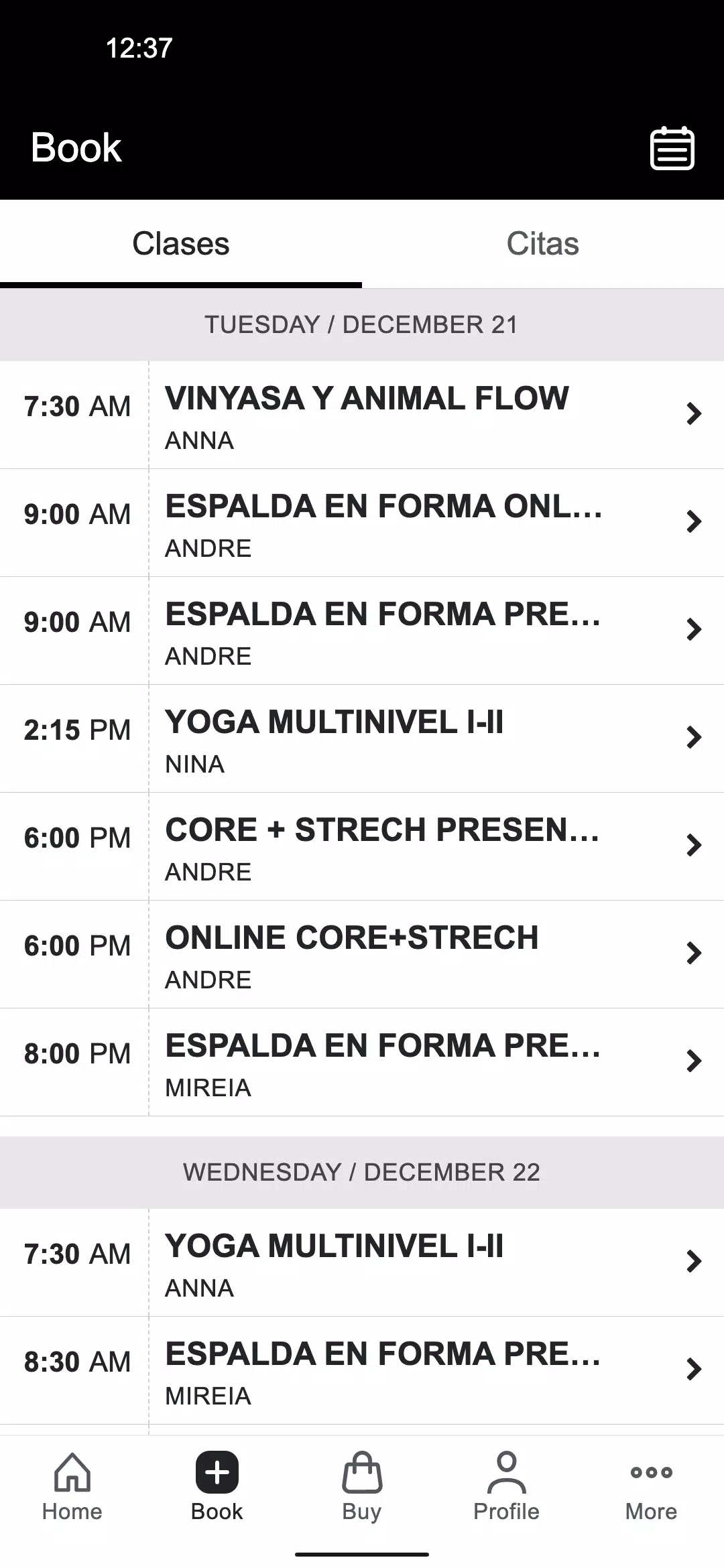
Task: Open the calendar icon in the header
Action: coord(672,147)
